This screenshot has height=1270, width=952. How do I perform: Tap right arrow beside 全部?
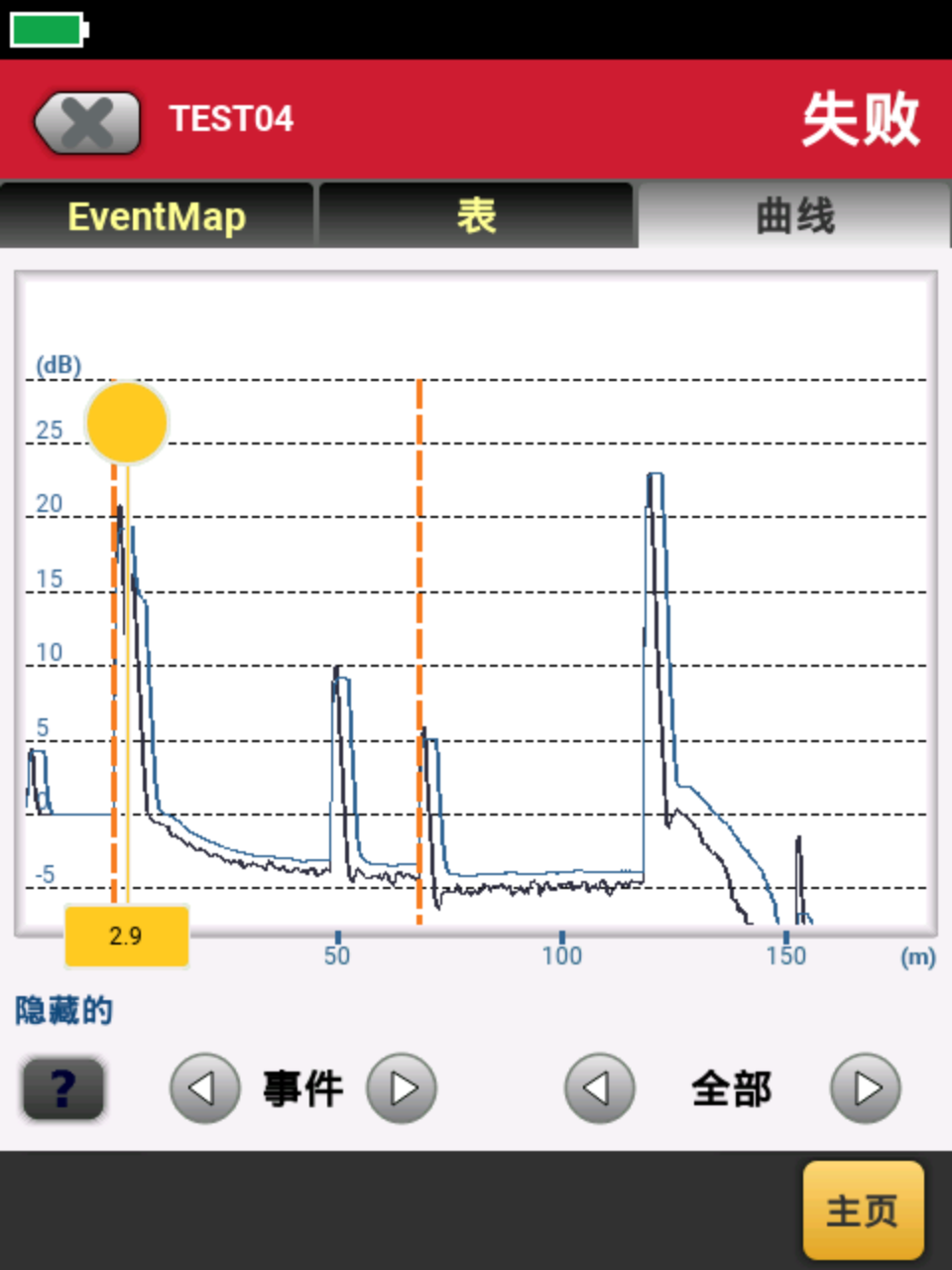click(x=866, y=1088)
